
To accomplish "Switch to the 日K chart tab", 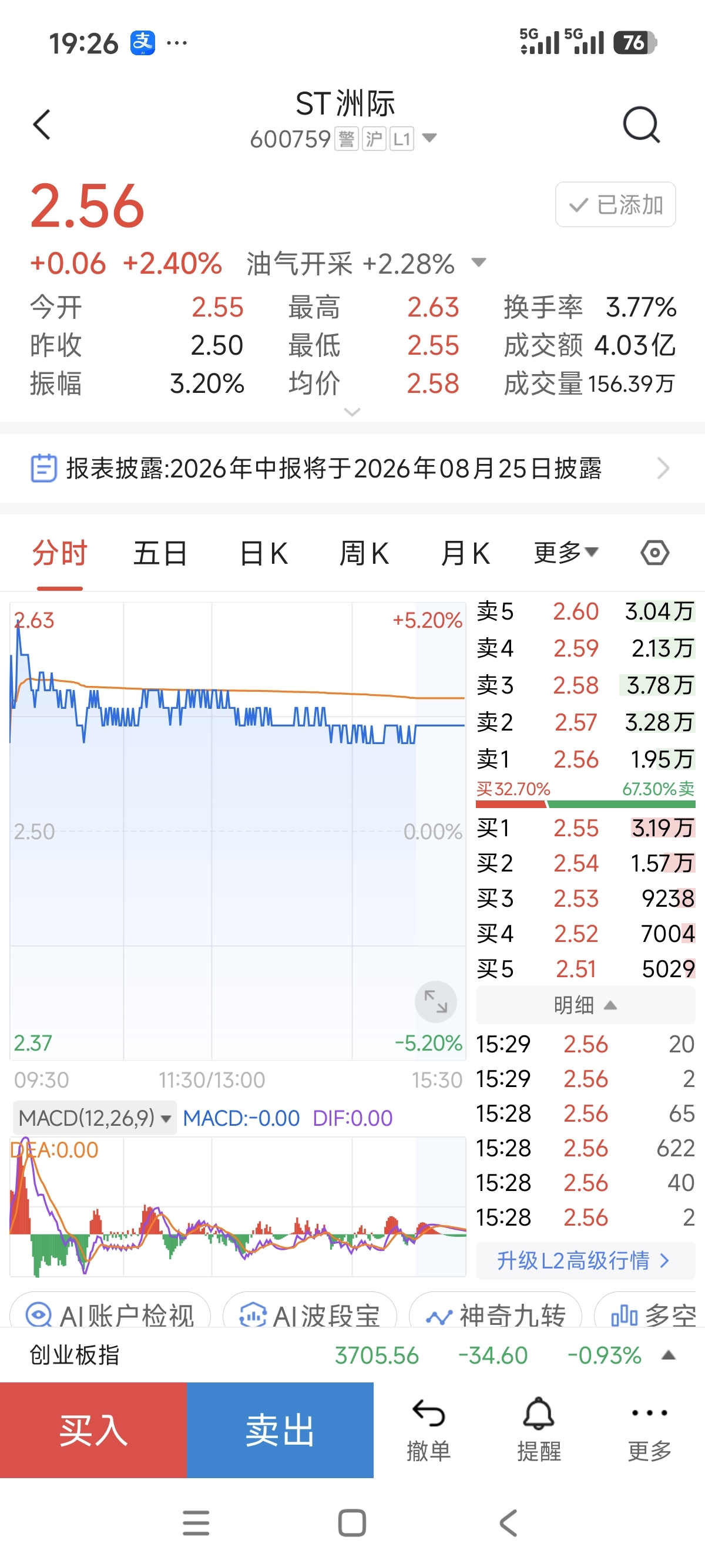I will click(x=264, y=553).
